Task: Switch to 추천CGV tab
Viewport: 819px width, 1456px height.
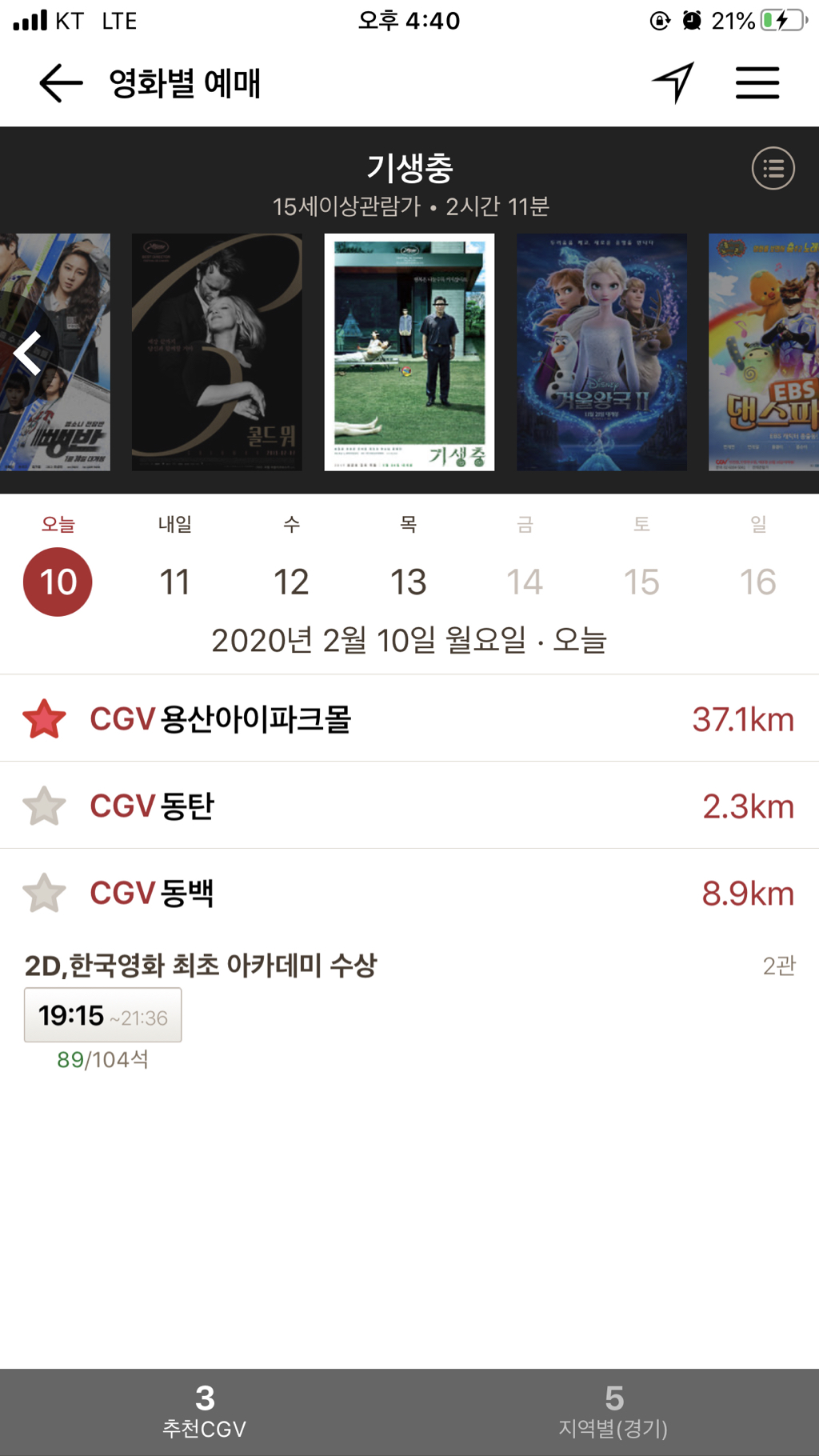Action: pos(205,1412)
